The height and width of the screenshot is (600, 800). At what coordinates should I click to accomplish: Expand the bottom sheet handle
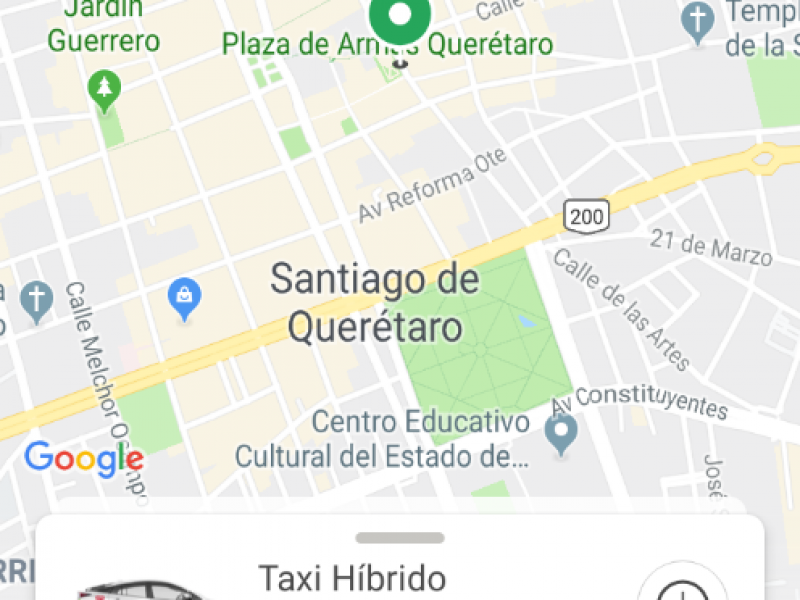(400, 538)
